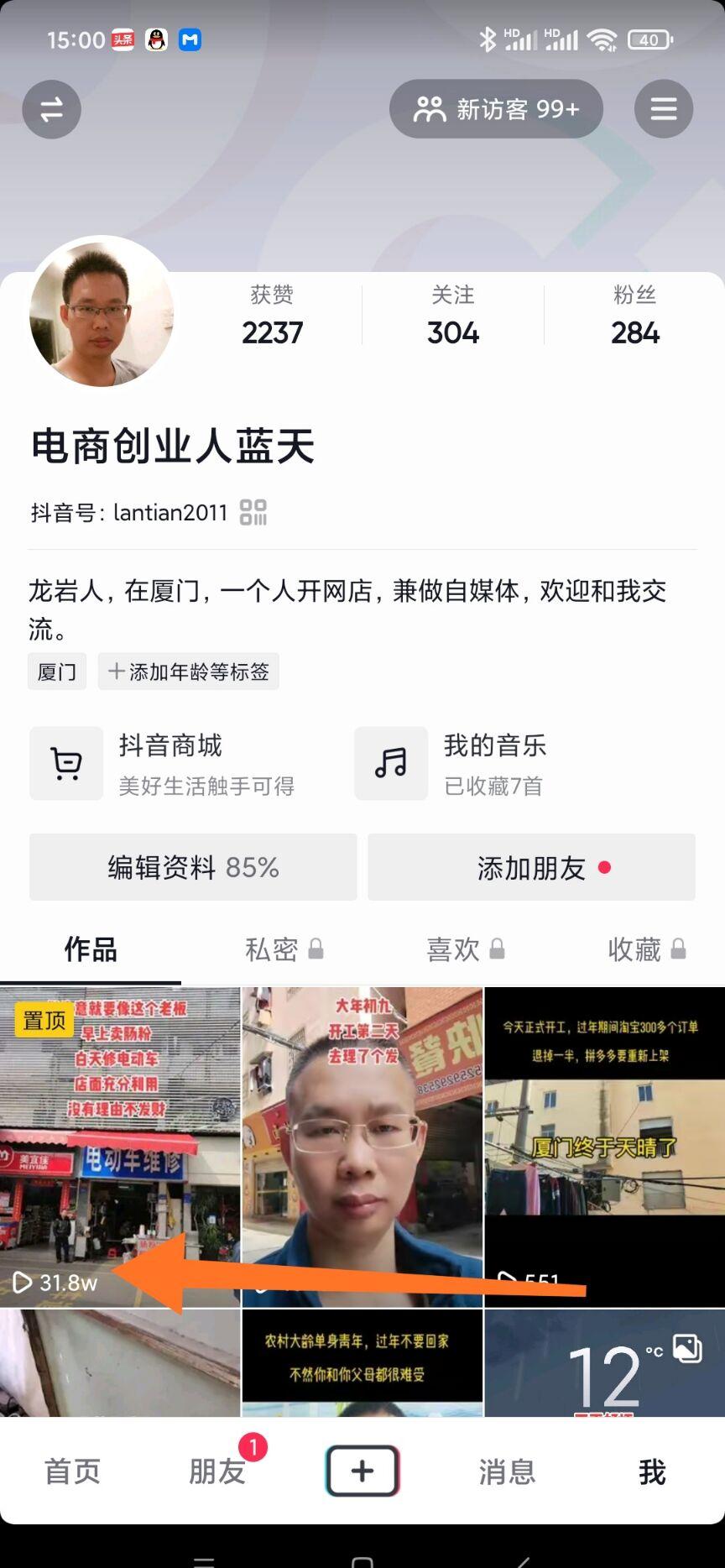Open the 新访客 99+ visitors list

click(x=496, y=109)
